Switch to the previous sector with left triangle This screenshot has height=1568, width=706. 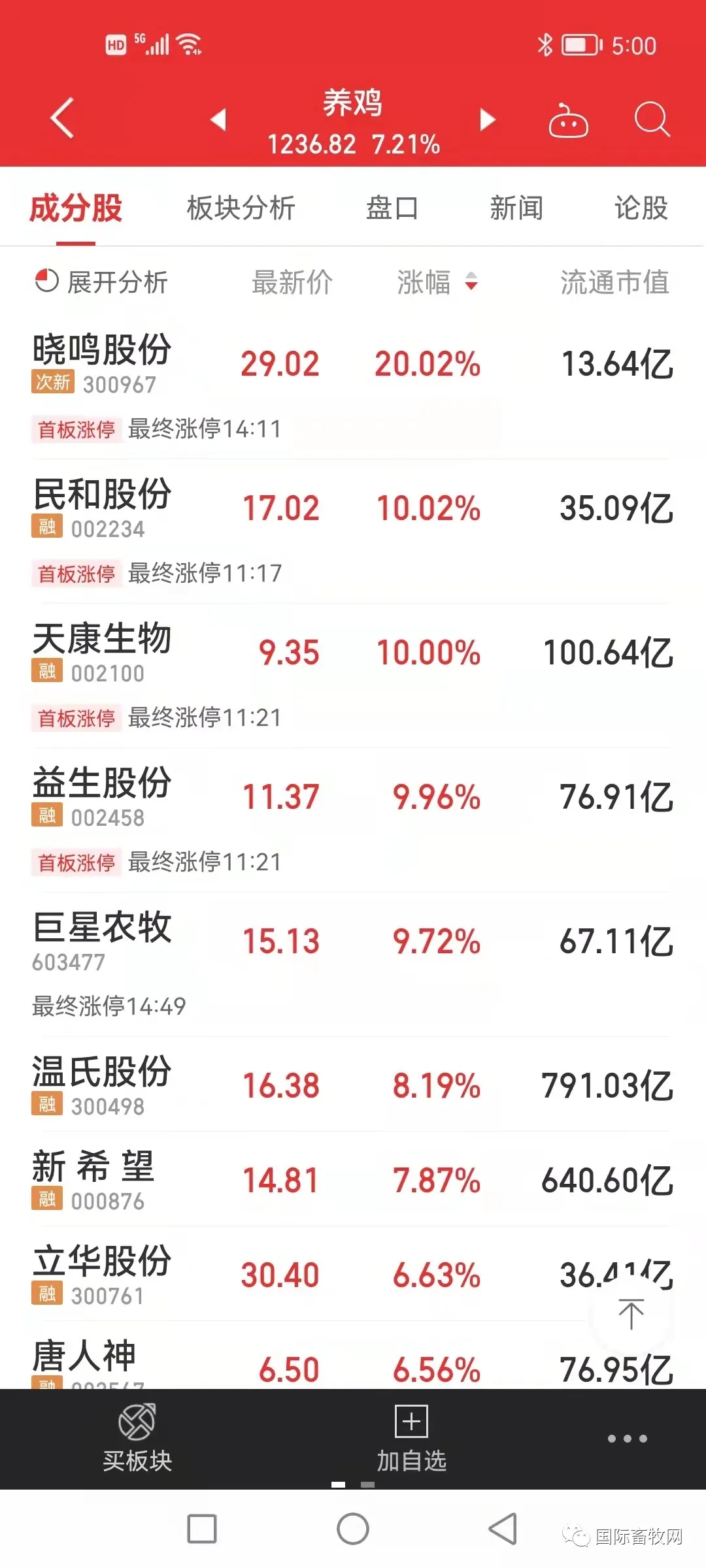pos(218,120)
